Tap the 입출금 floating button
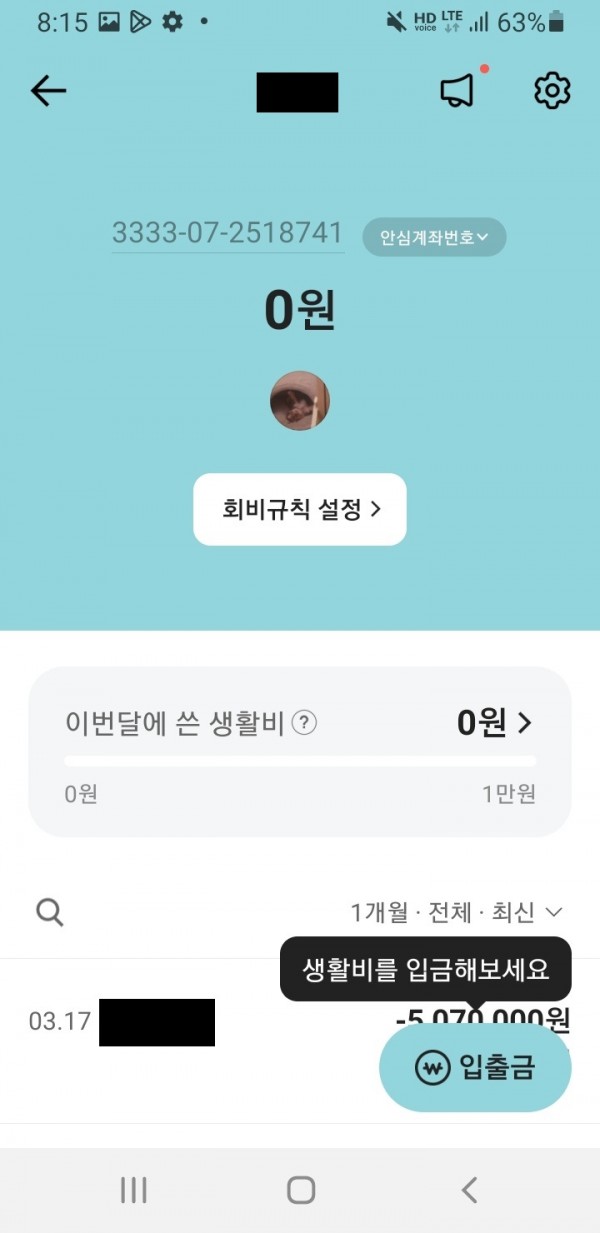The width and height of the screenshot is (600, 1233). tap(475, 1068)
